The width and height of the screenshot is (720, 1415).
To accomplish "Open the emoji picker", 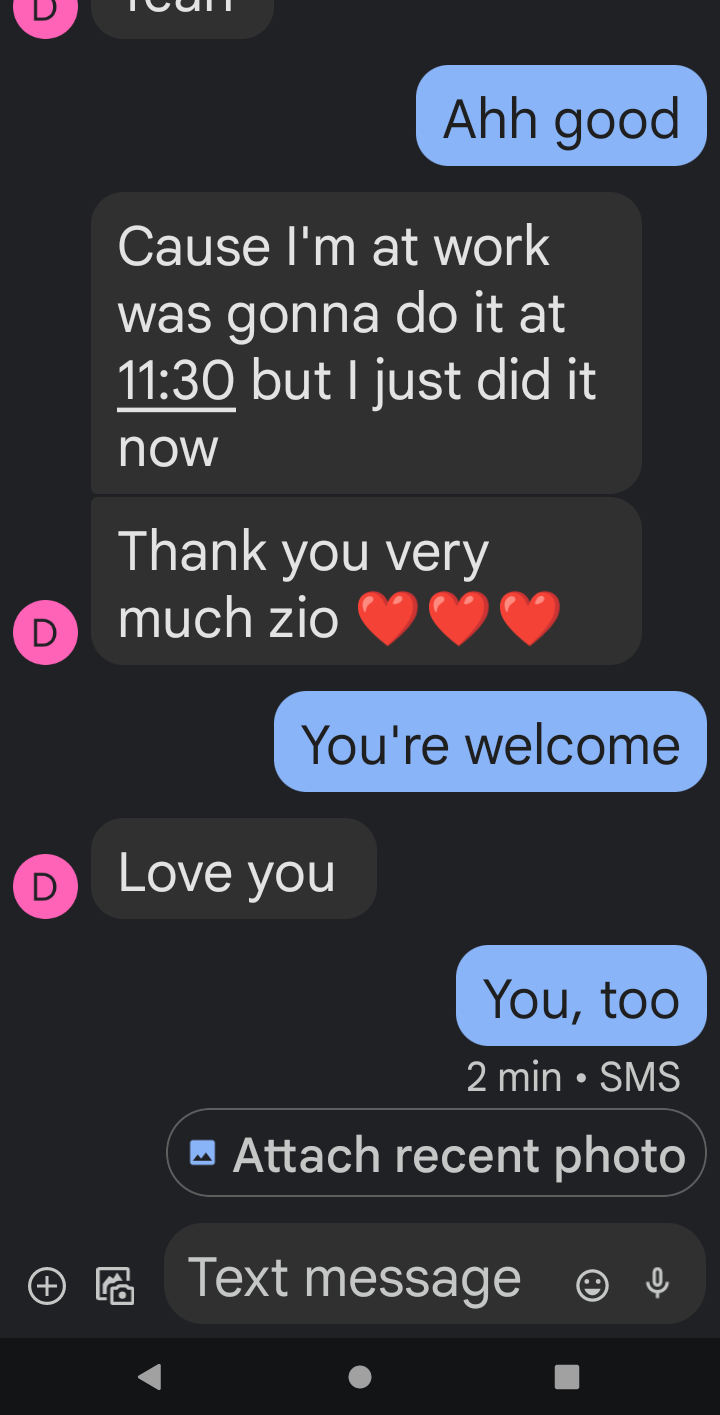I will pos(592,1285).
